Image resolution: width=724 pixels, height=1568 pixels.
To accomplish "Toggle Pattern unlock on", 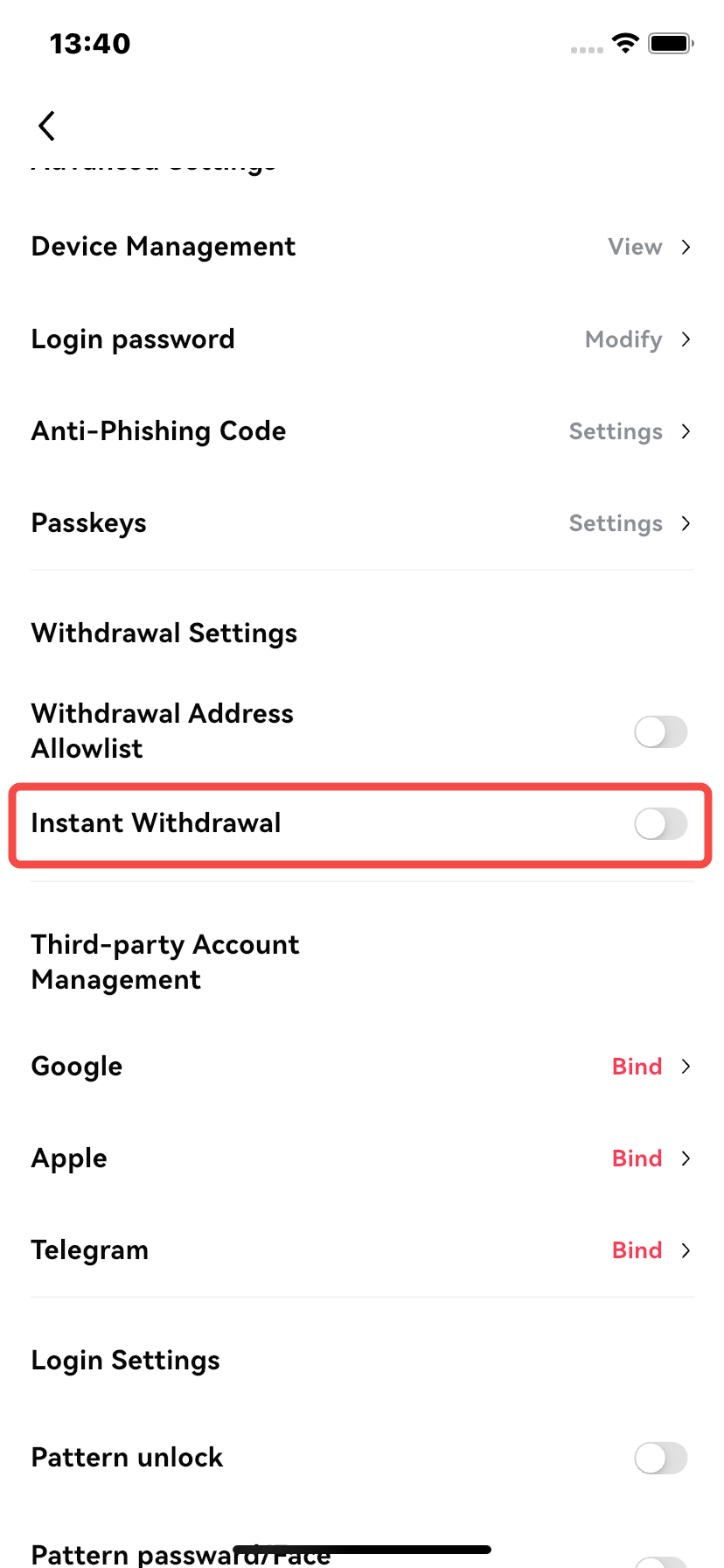I will (661, 1458).
